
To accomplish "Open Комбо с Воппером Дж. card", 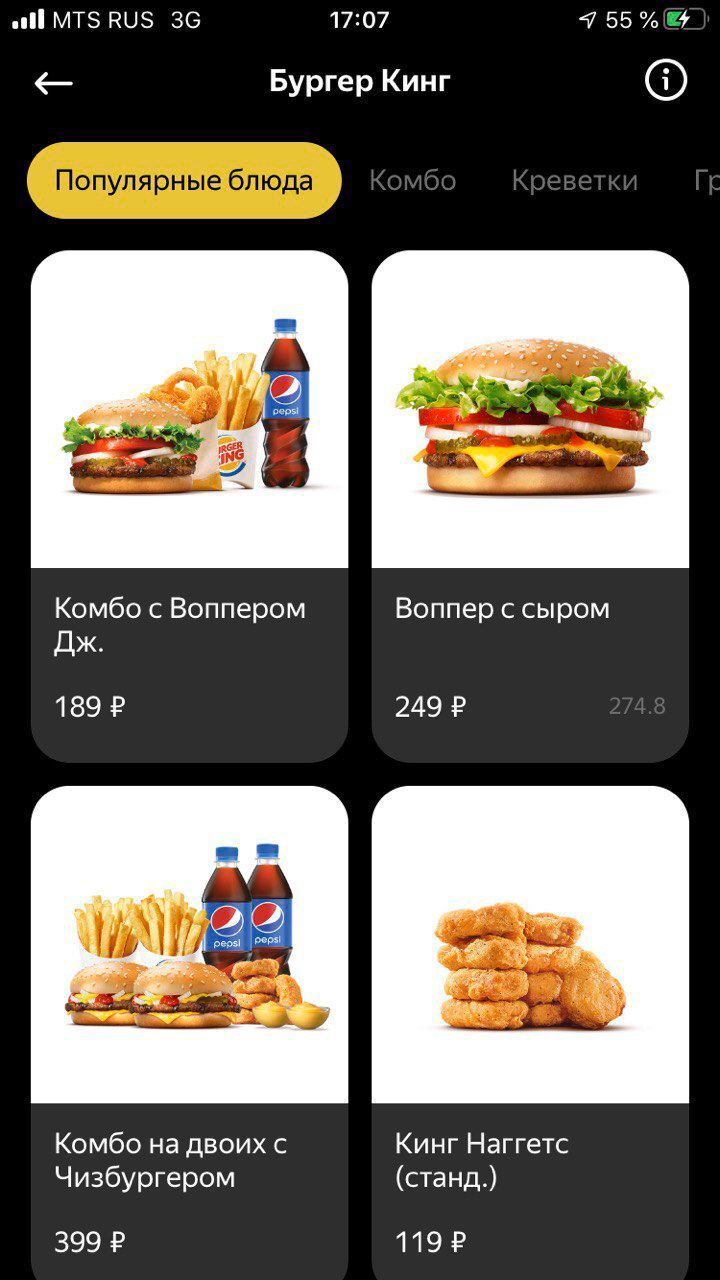I will tap(190, 507).
